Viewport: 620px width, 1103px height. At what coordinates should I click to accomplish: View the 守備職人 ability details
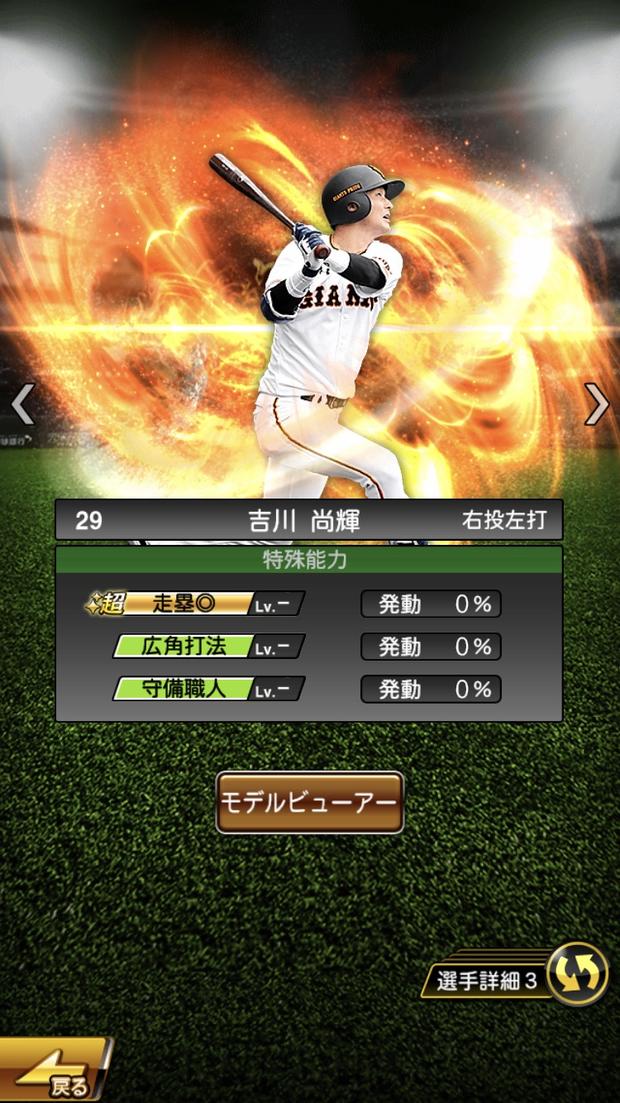click(x=207, y=689)
